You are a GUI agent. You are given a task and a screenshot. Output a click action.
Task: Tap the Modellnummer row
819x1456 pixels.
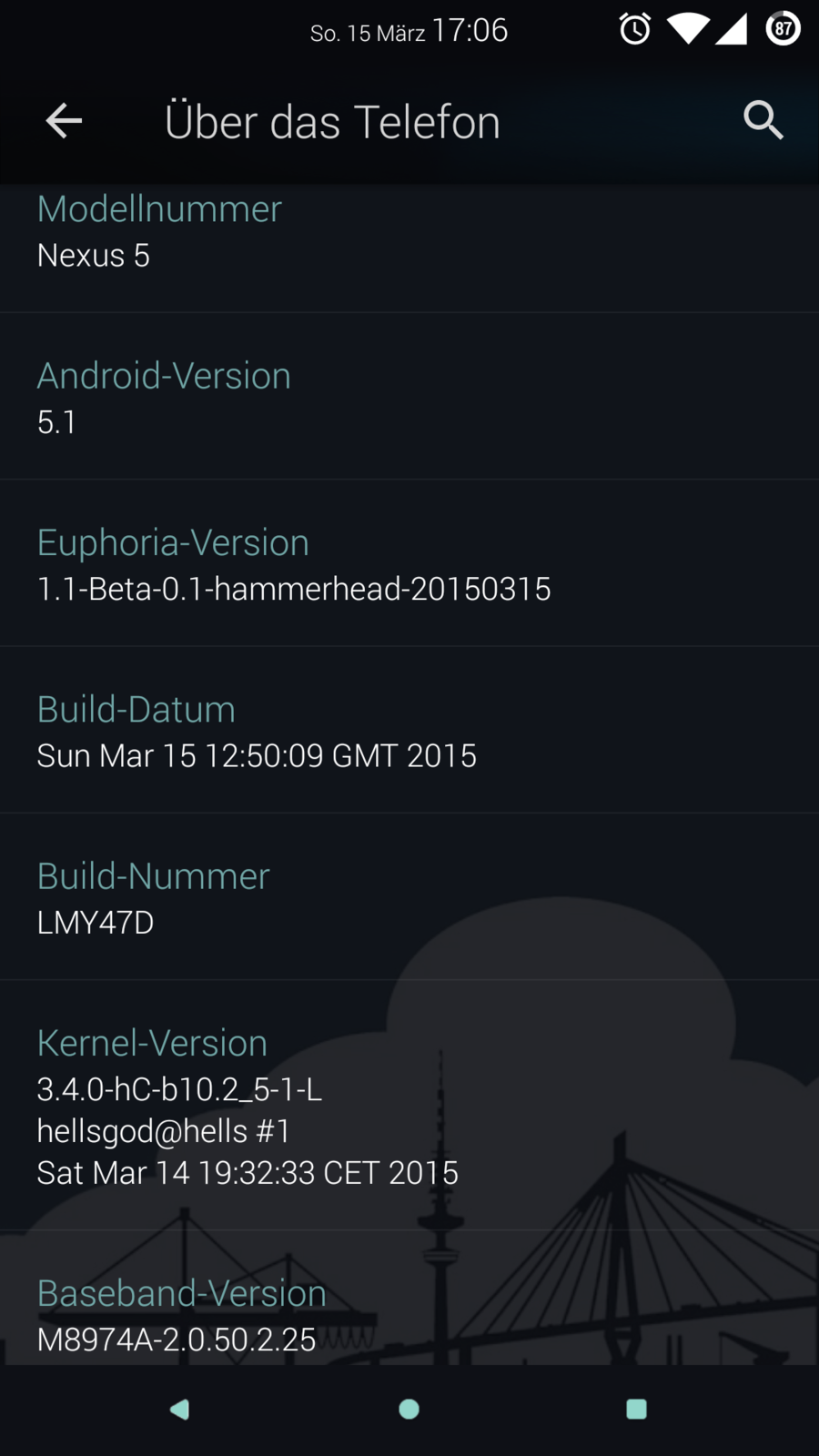click(x=409, y=234)
